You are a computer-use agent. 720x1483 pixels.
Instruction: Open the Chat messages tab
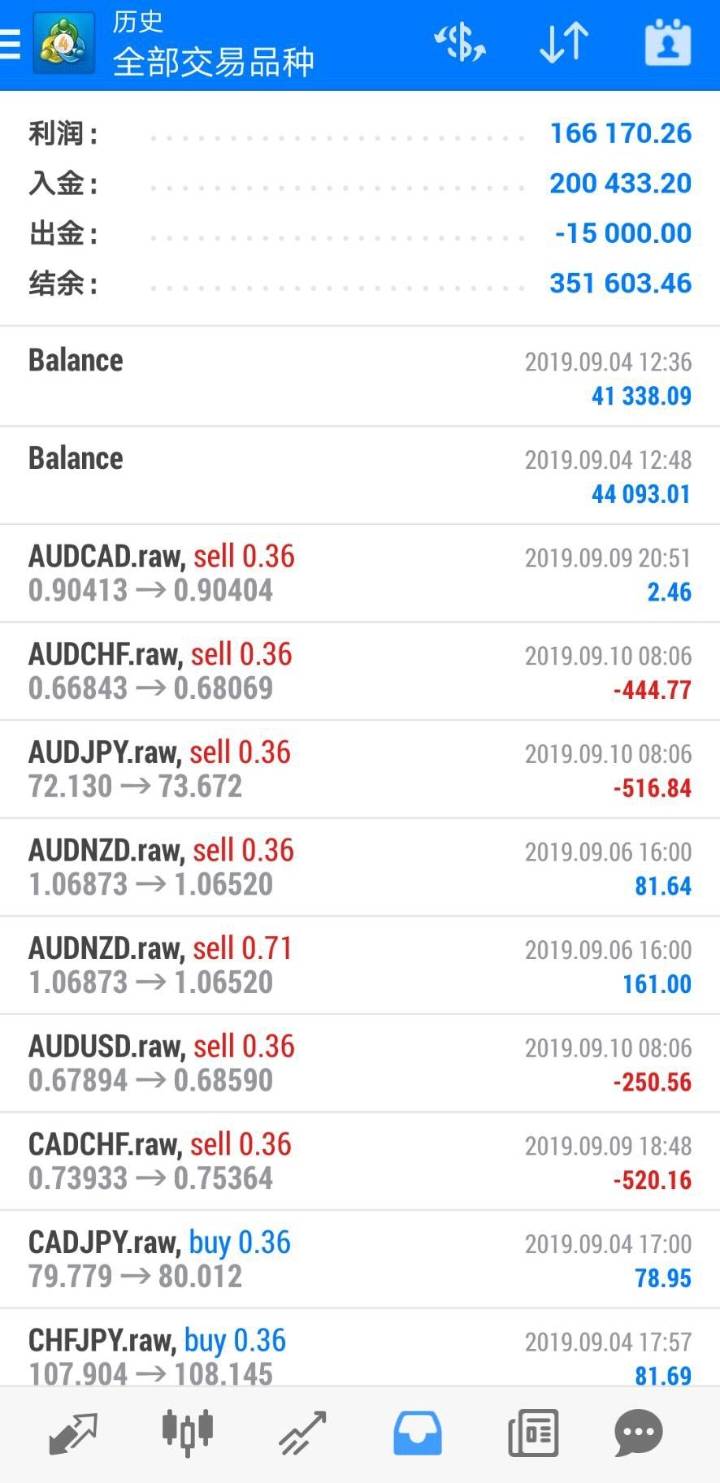click(638, 1433)
